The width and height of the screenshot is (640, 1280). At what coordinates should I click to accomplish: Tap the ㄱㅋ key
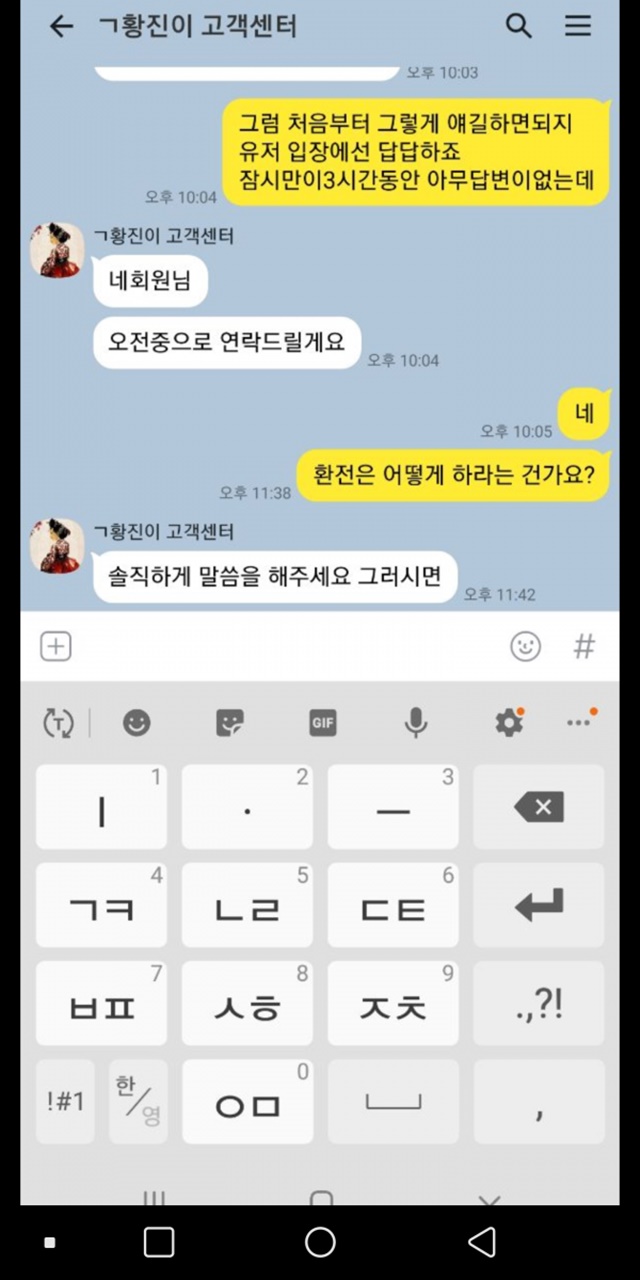[x=102, y=905]
